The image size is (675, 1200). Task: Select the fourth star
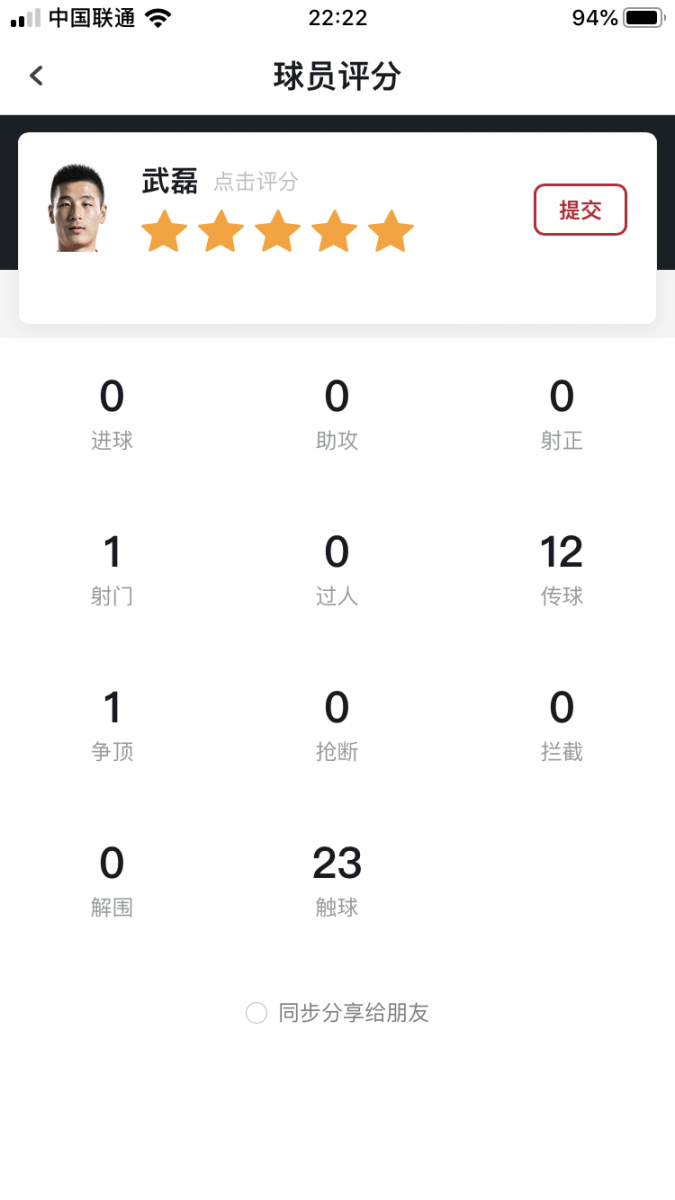[334, 231]
